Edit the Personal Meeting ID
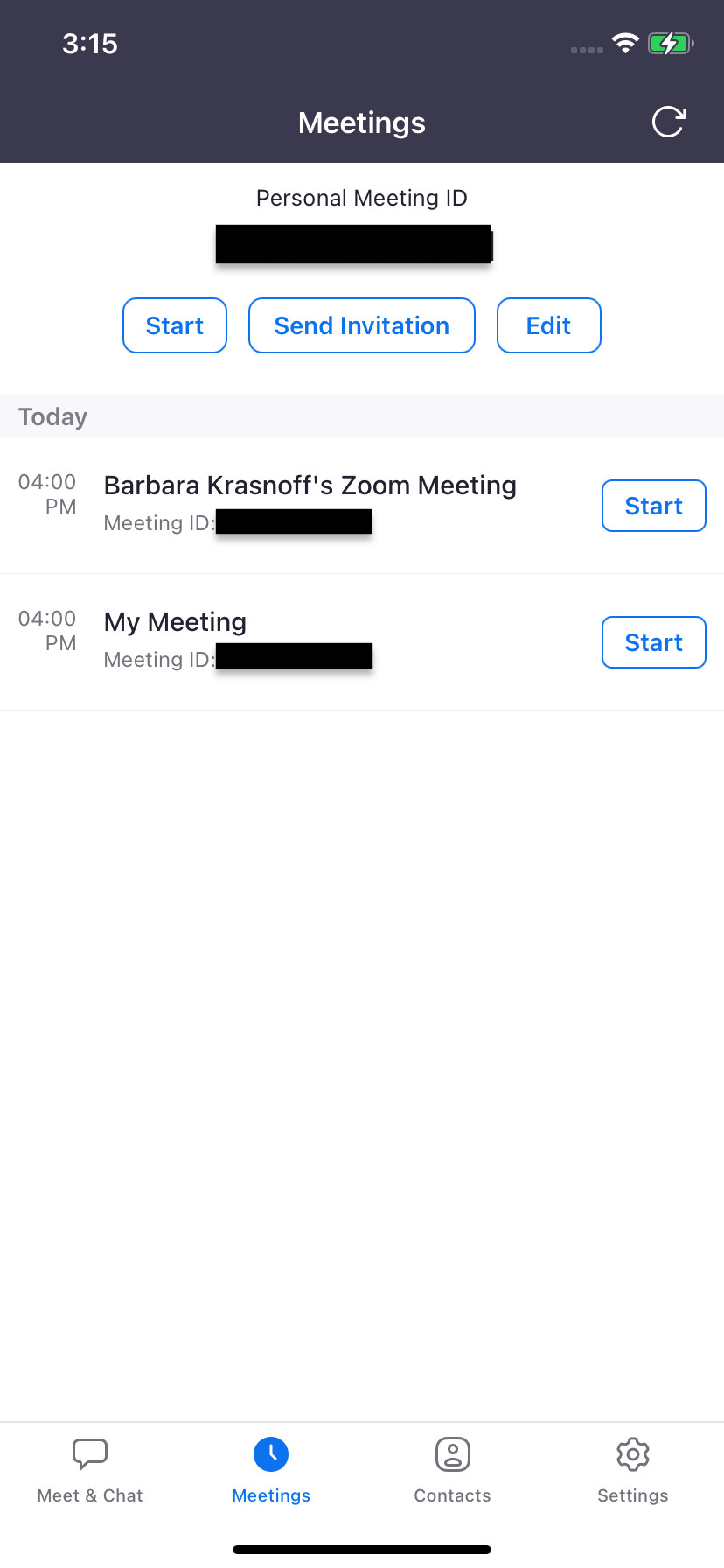The width and height of the screenshot is (724, 1568). (548, 325)
